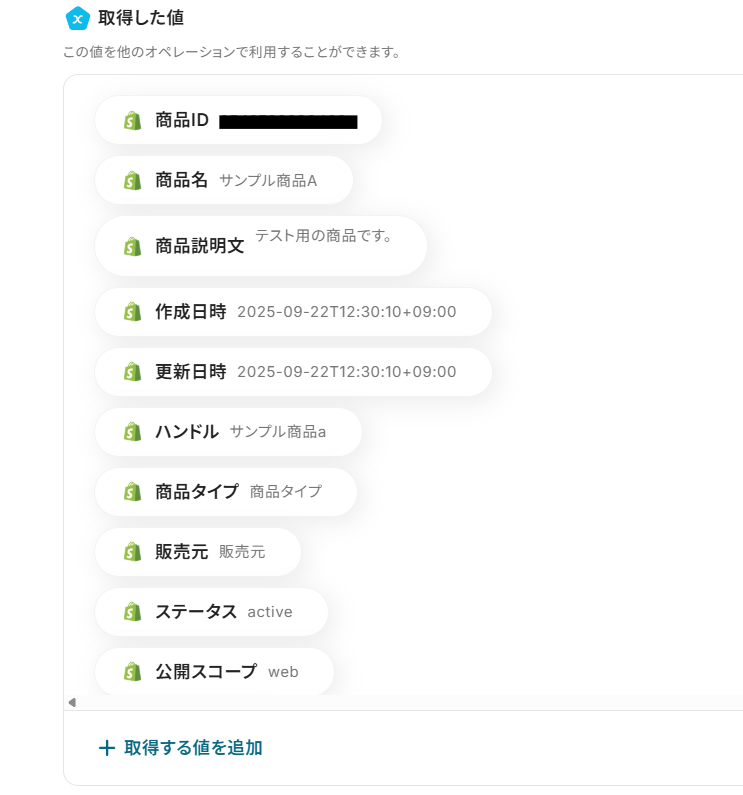
Task: Tap the 商品名 サンプル商品A chip
Action: (223, 181)
